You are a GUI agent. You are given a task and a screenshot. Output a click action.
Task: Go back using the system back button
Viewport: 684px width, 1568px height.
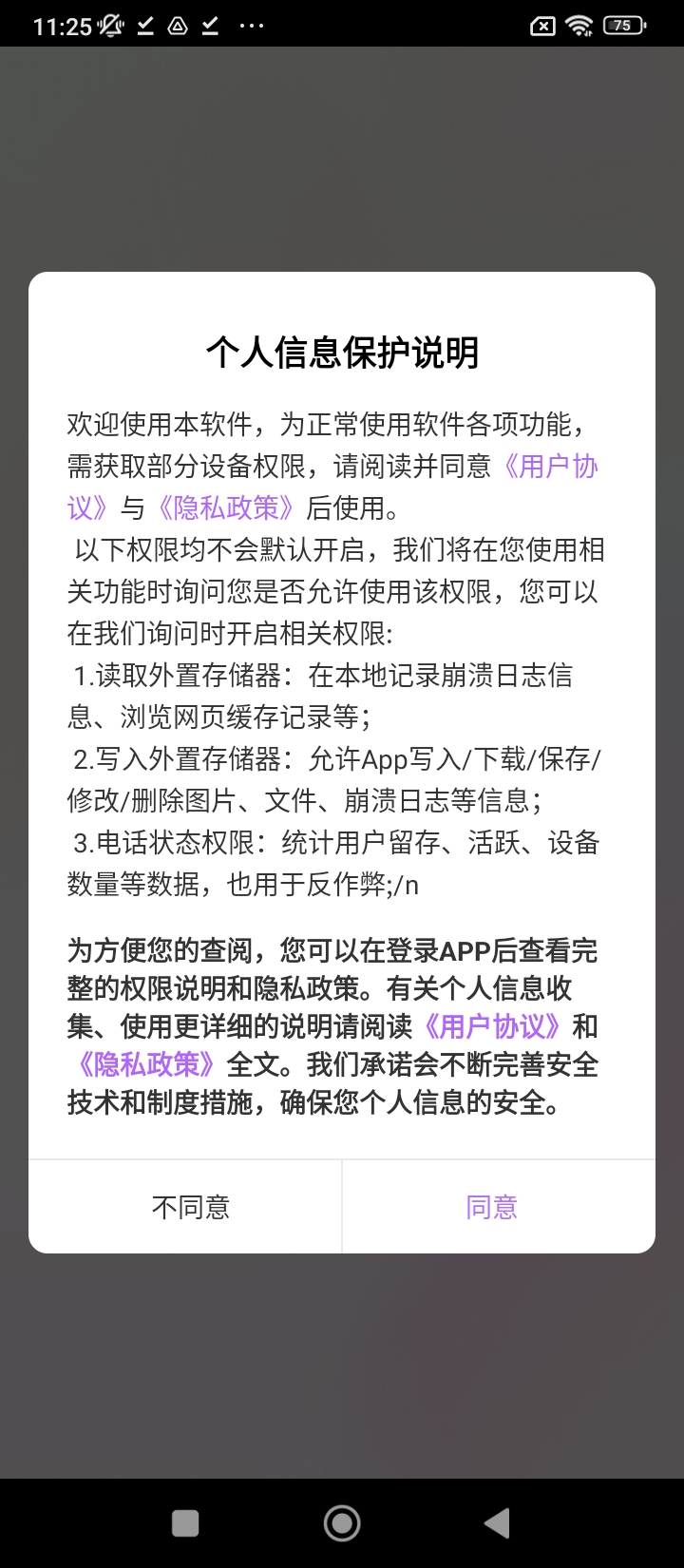[497, 1523]
